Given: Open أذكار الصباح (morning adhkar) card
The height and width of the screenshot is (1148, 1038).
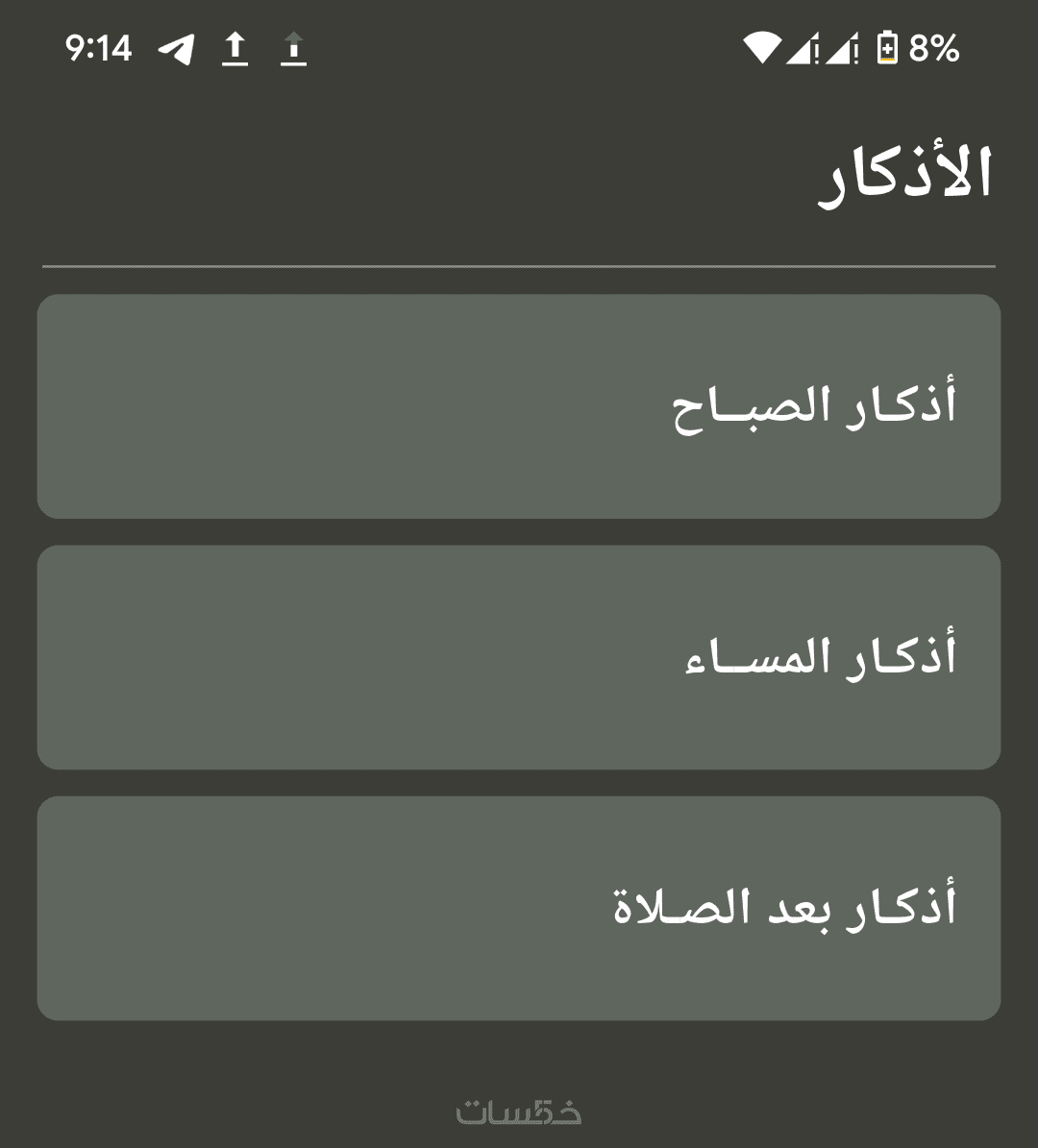Looking at the screenshot, I should click(x=519, y=406).
